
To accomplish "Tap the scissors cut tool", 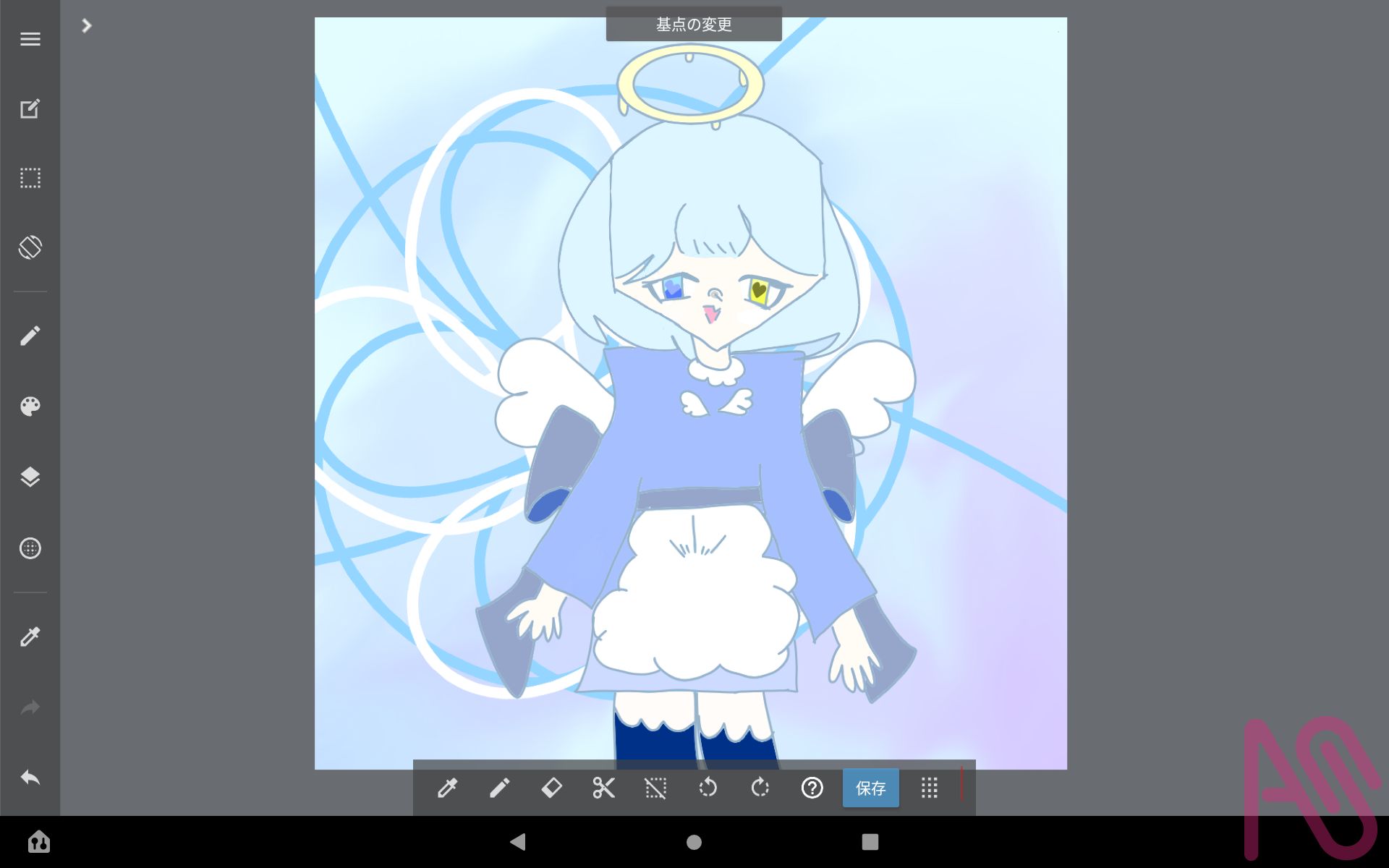I will click(603, 788).
